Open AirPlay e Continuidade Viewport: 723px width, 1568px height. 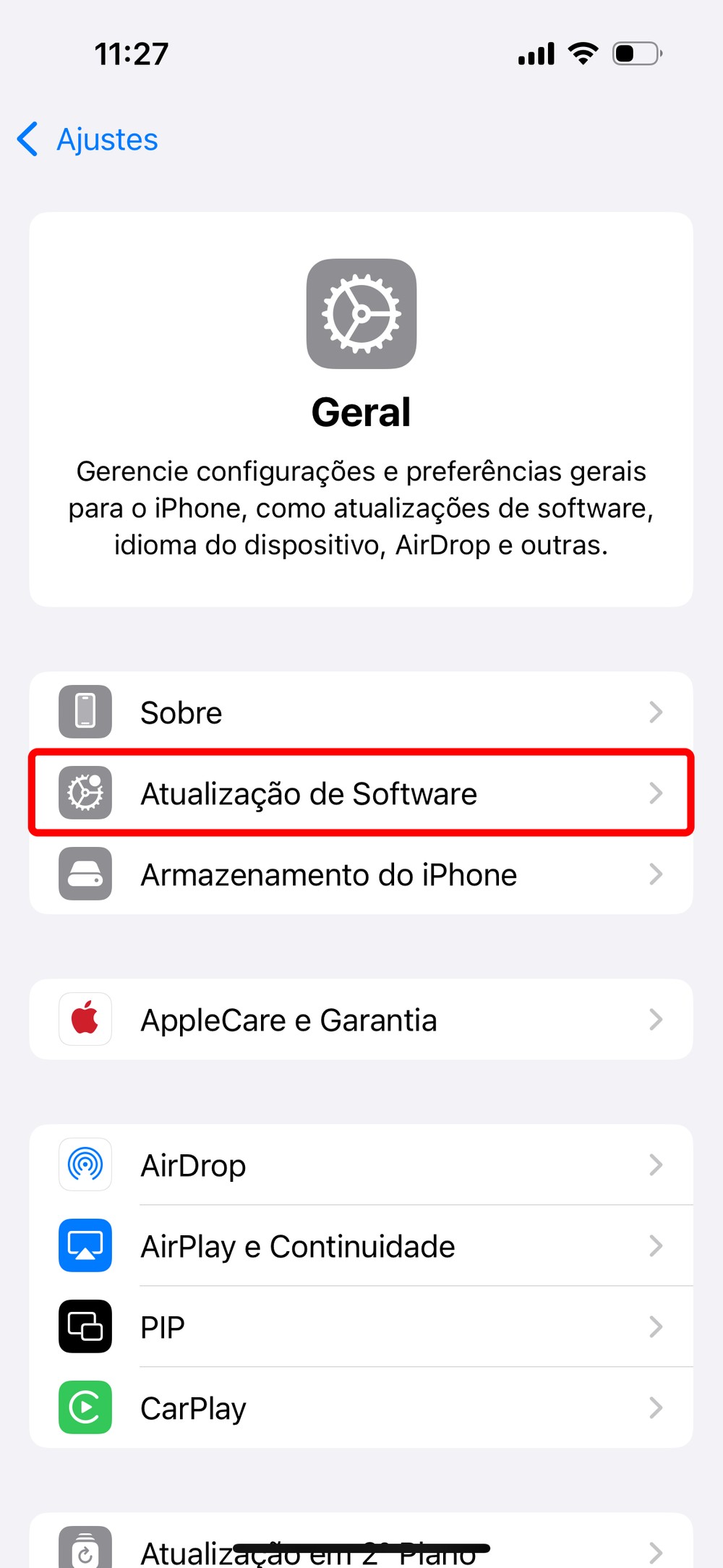tap(360, 1246)
